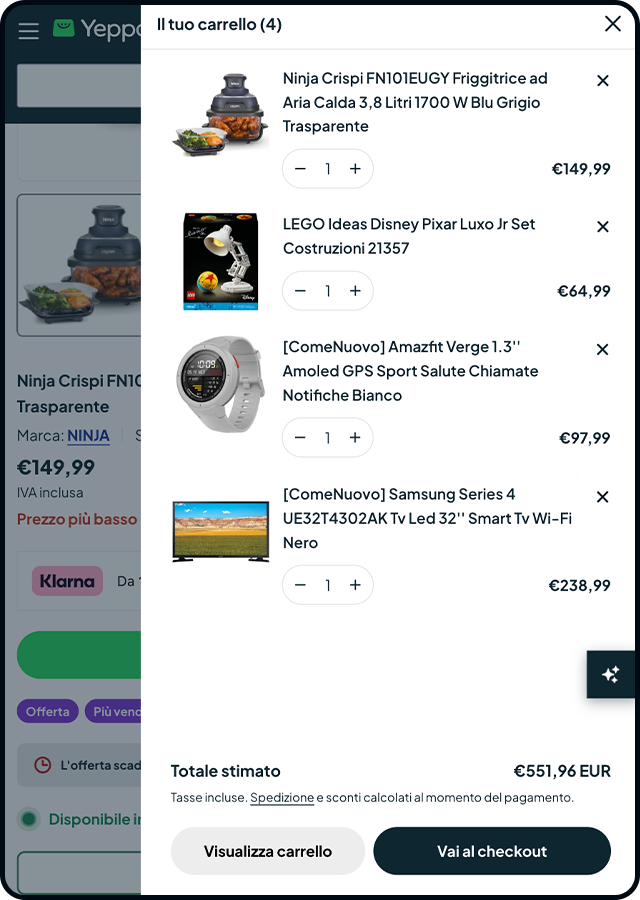
Task: Close the cart panel
Action: [612, 24]
